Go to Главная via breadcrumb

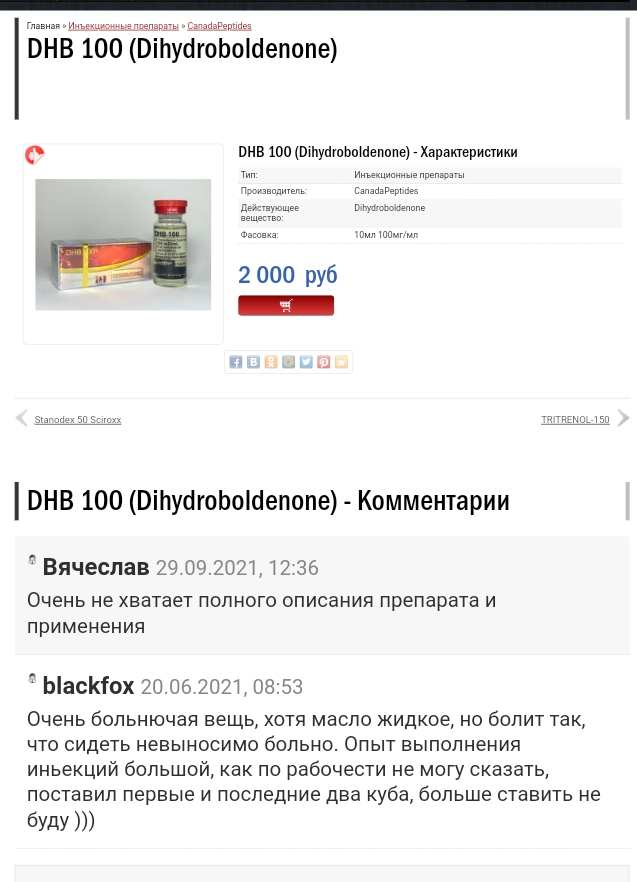tap(42, 26)
